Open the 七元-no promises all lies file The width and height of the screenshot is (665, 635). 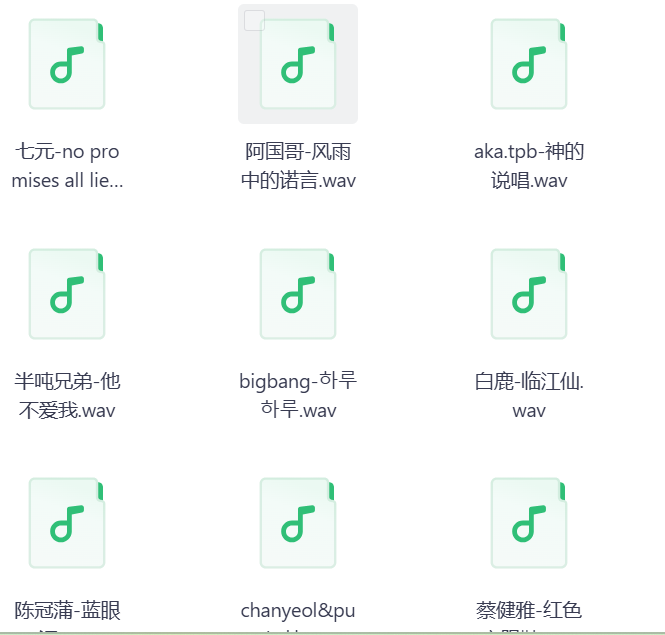67,65
